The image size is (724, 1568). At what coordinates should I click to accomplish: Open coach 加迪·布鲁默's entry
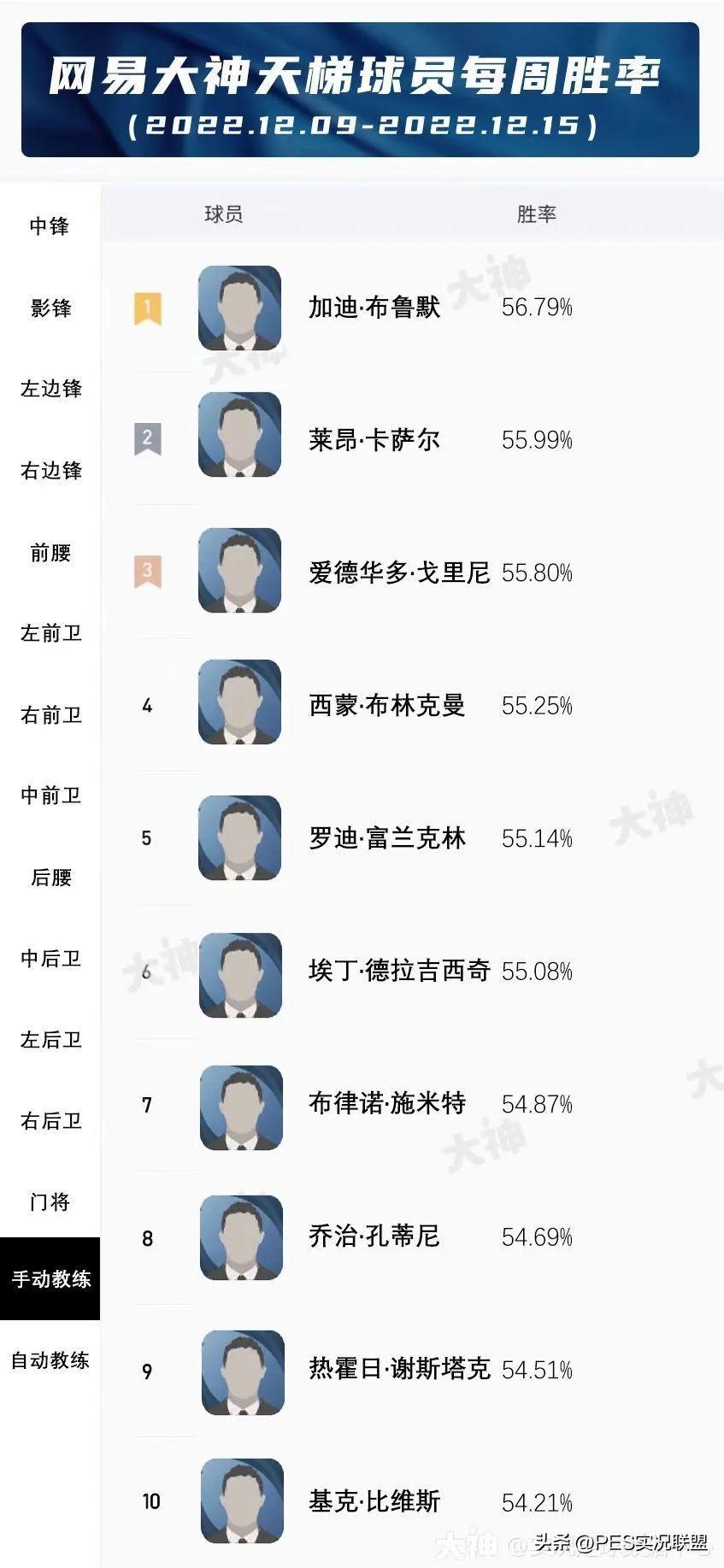[x=374, y=308]
